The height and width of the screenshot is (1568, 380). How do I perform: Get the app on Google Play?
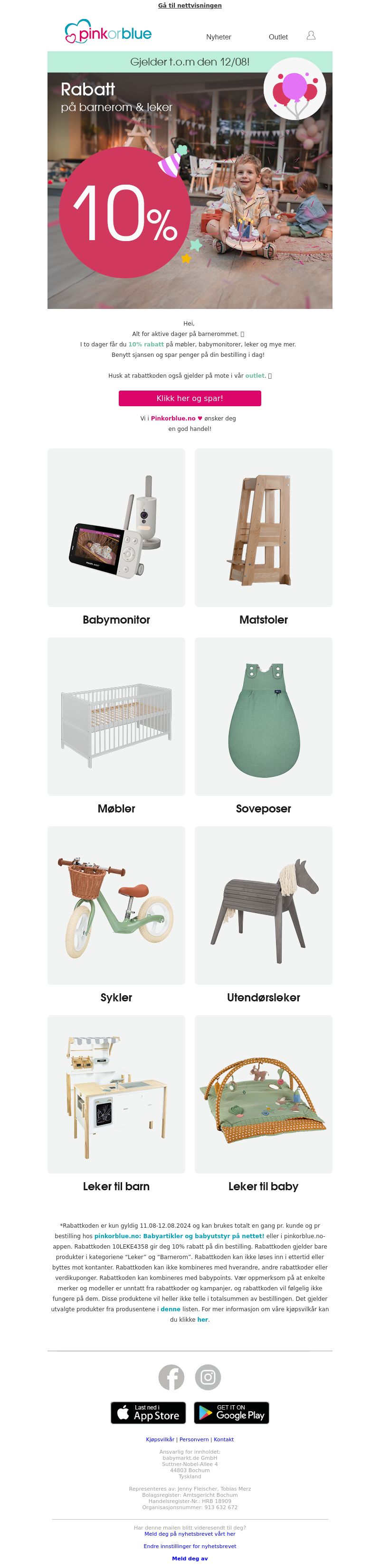[231, 1413]
